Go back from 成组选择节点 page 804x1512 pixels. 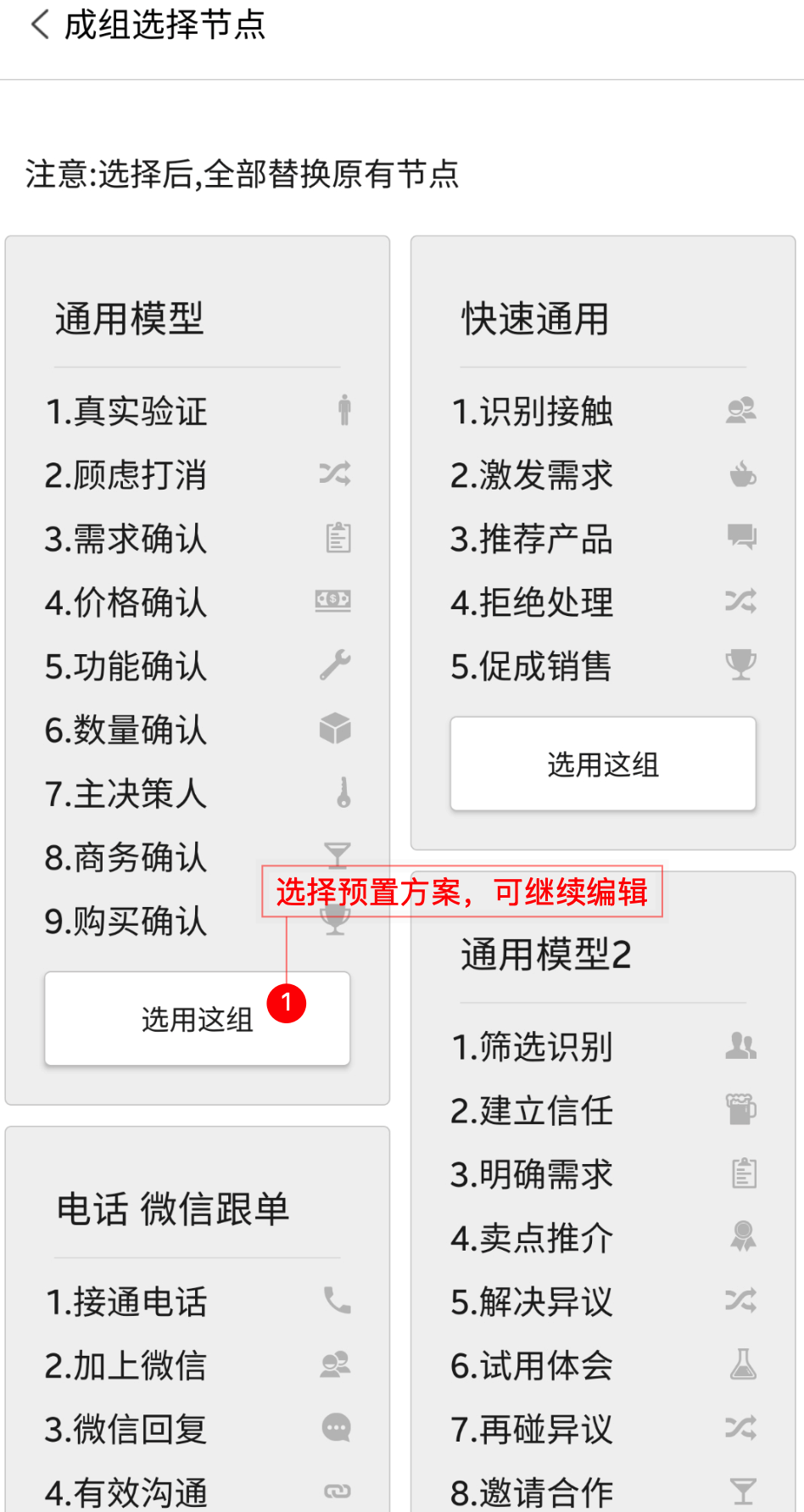coord(39,25)
